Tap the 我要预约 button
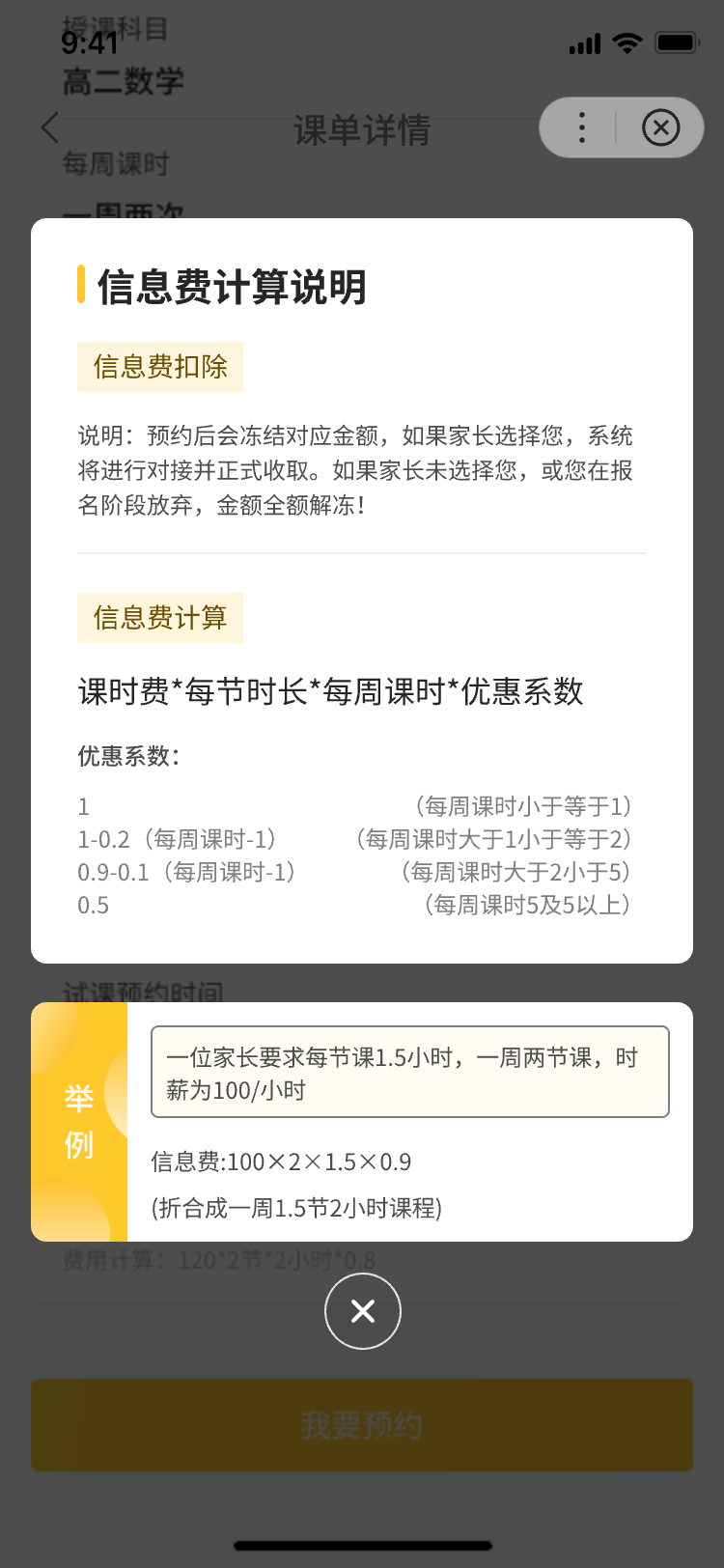The height and width of the screenshot is (1568, 724). pos(362,1425)
